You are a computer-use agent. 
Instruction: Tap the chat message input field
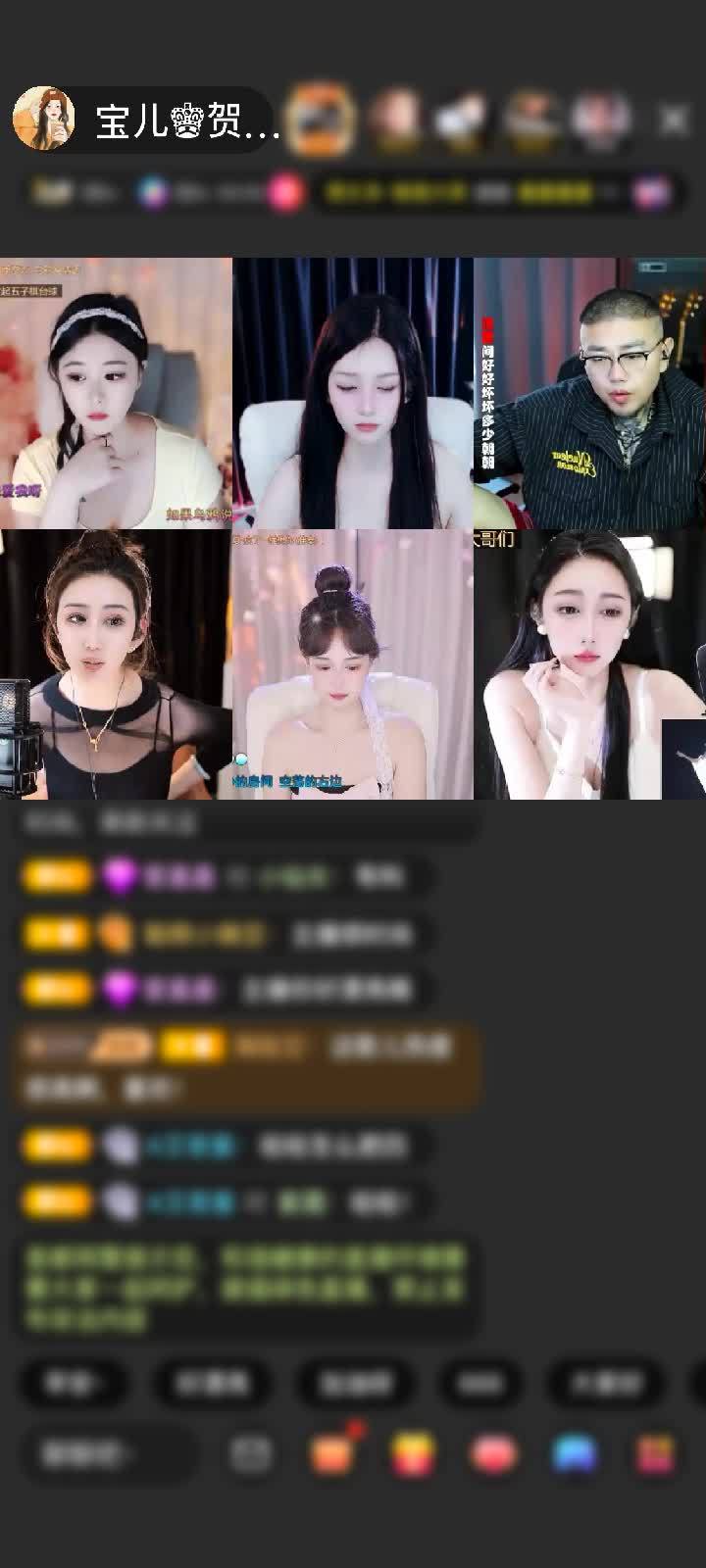pos(108,1454)
